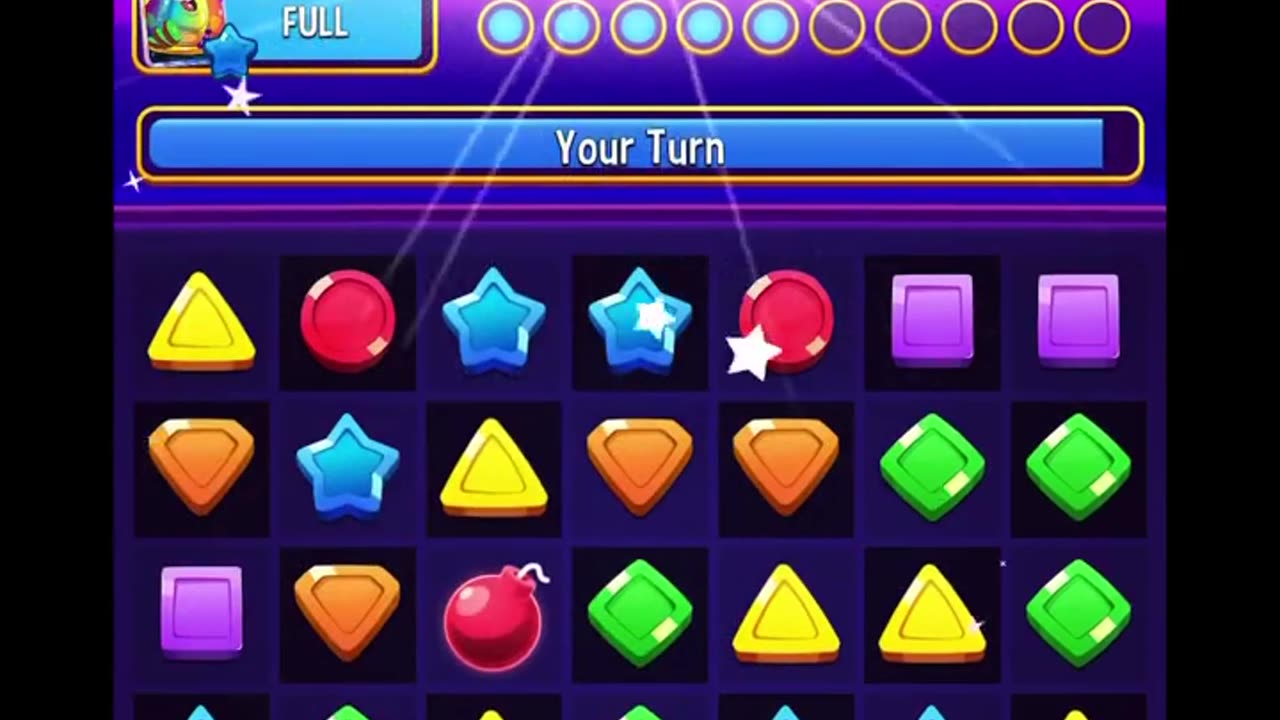The width and height of the screenshot is (1280, 720).
Task: Activate the FULL character power-up
Action: click(285, 30)
